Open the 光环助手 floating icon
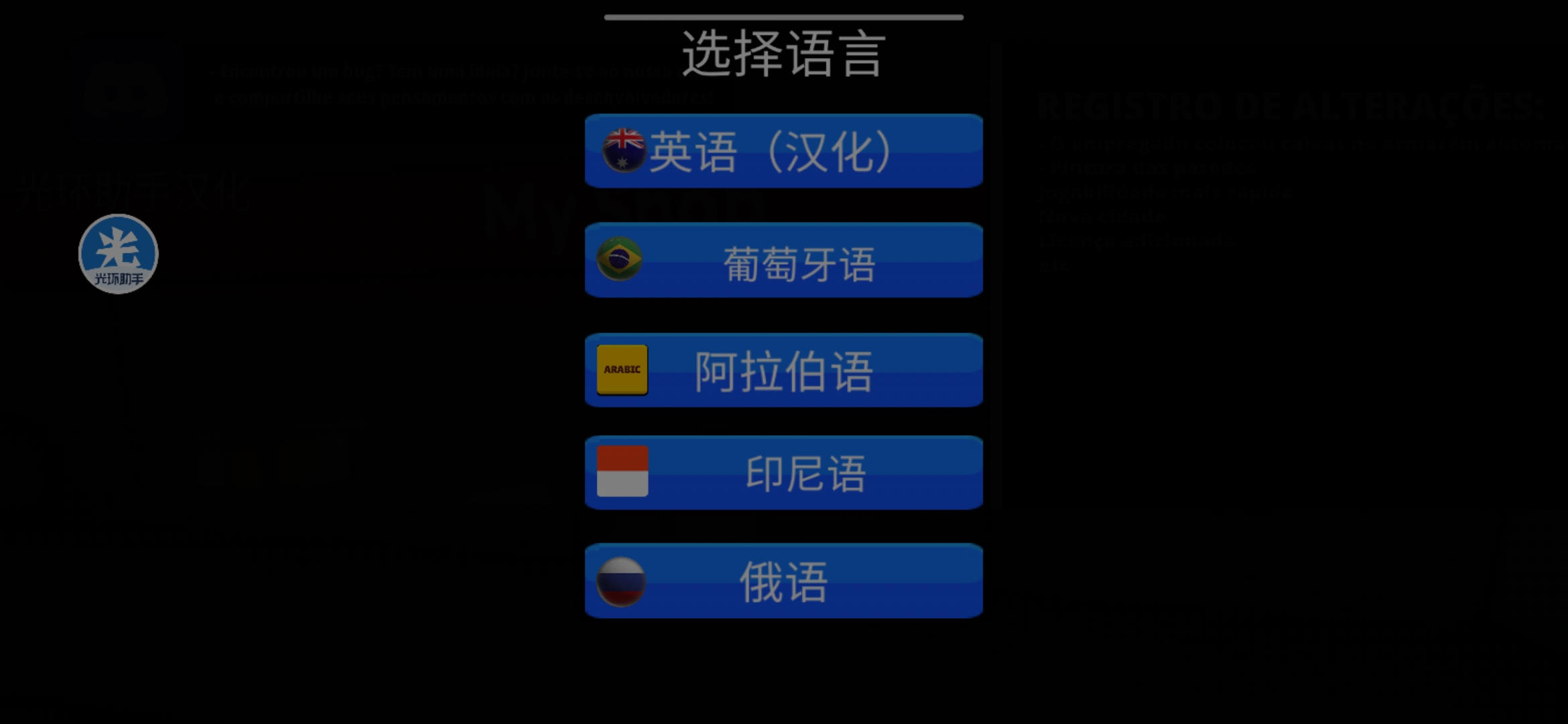The image size is (1568, 724). pyautogui.click(x=119, y=254)
